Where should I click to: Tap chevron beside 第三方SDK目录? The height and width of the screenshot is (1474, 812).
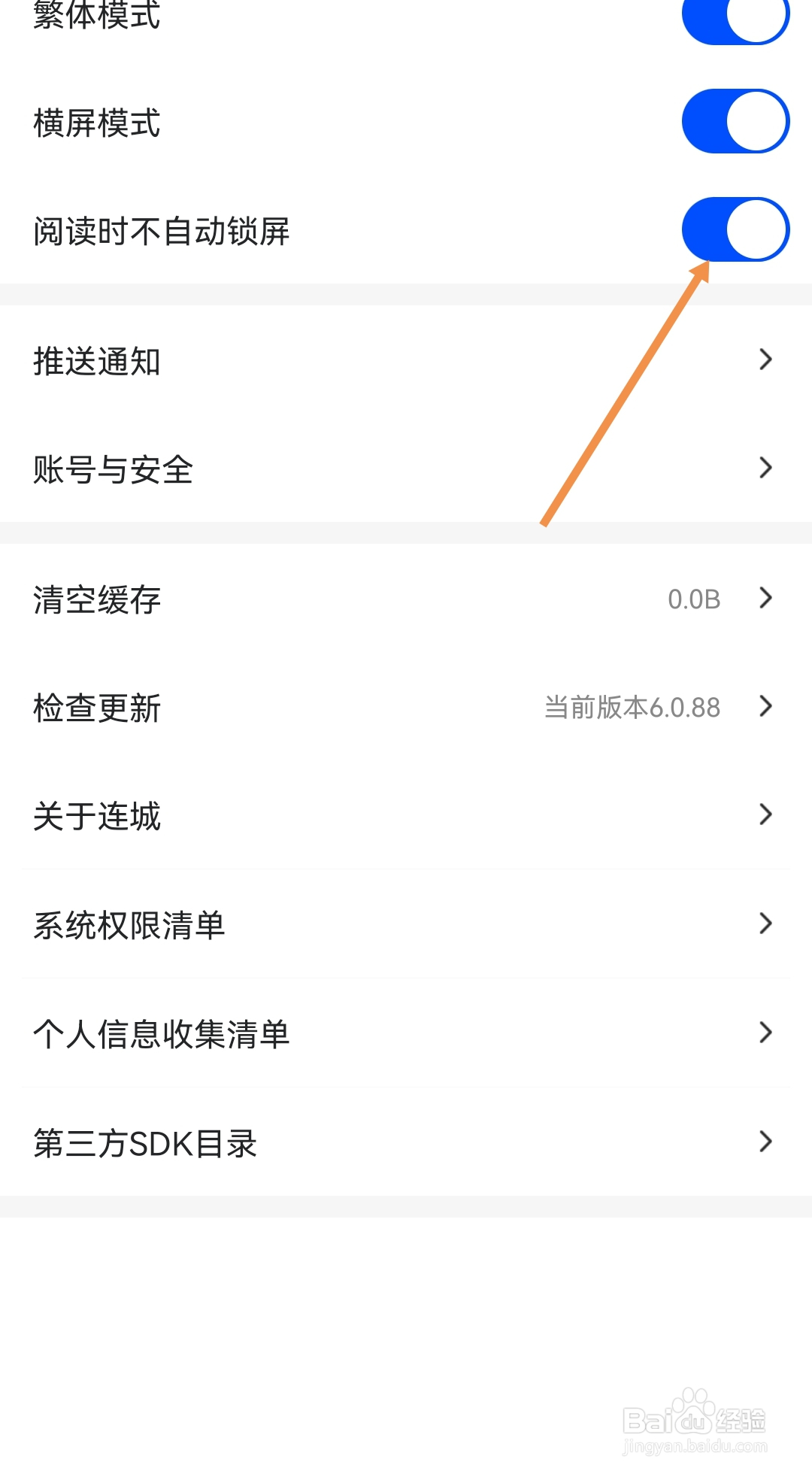pyautogui.click(x=765, y=1142)
